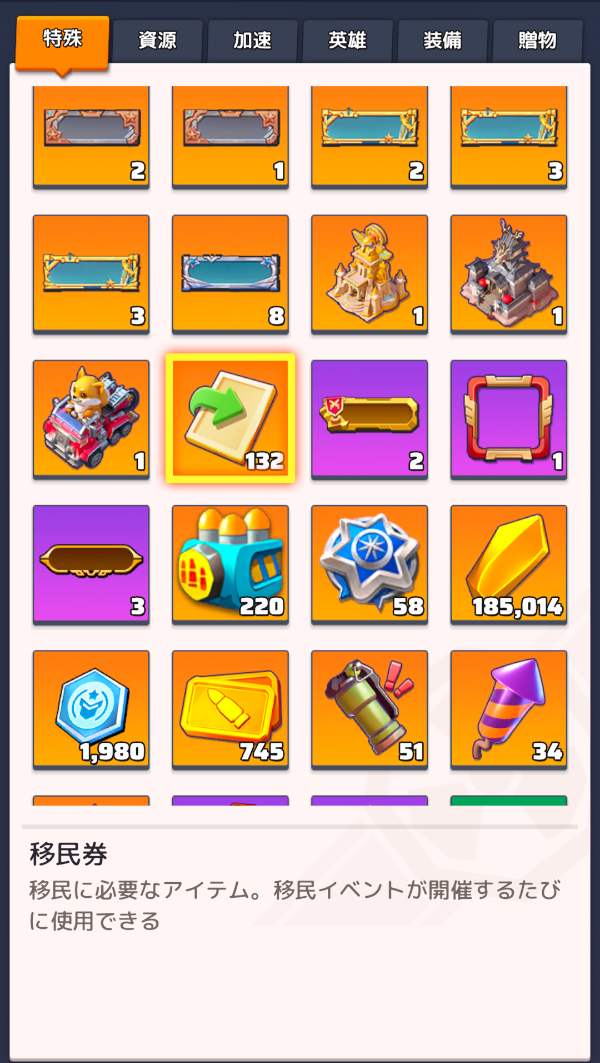Select the golden castle skin item
600x1063 pixels.
tap(369, 273)
